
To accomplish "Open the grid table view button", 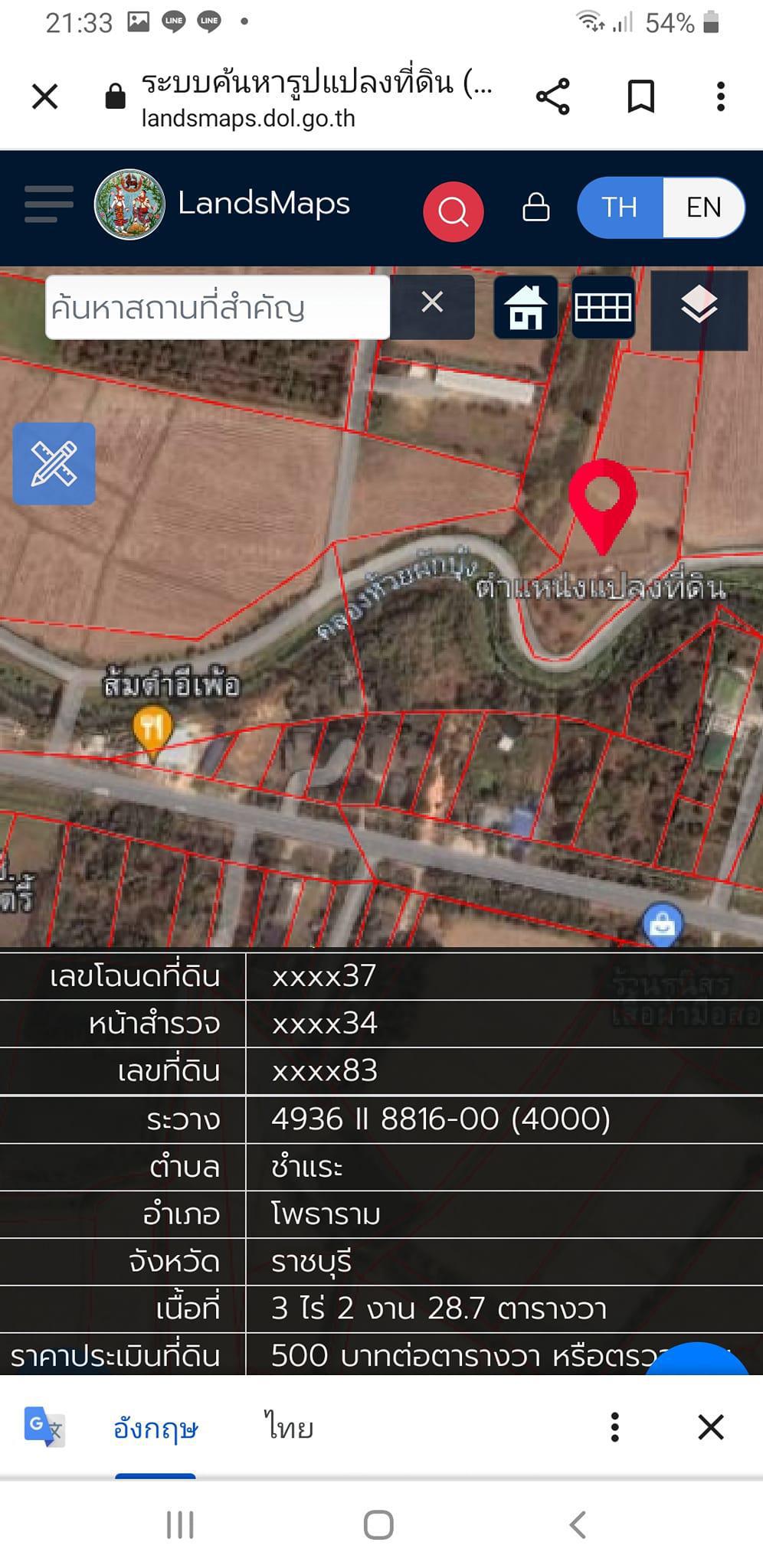I will click(603, 308).
